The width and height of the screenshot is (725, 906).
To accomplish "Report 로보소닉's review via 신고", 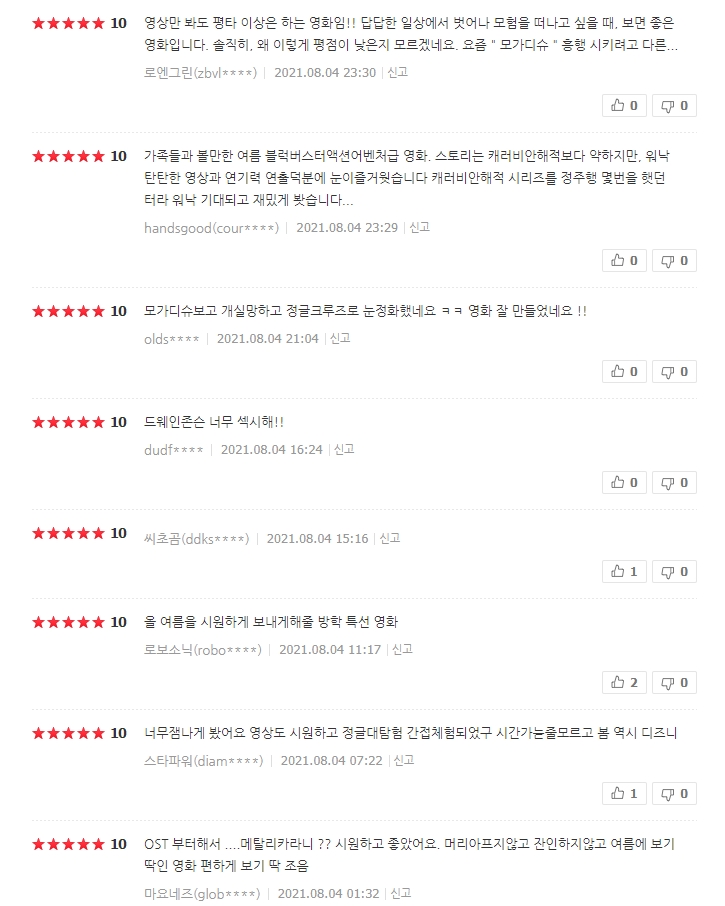I will tap(402, 649).
